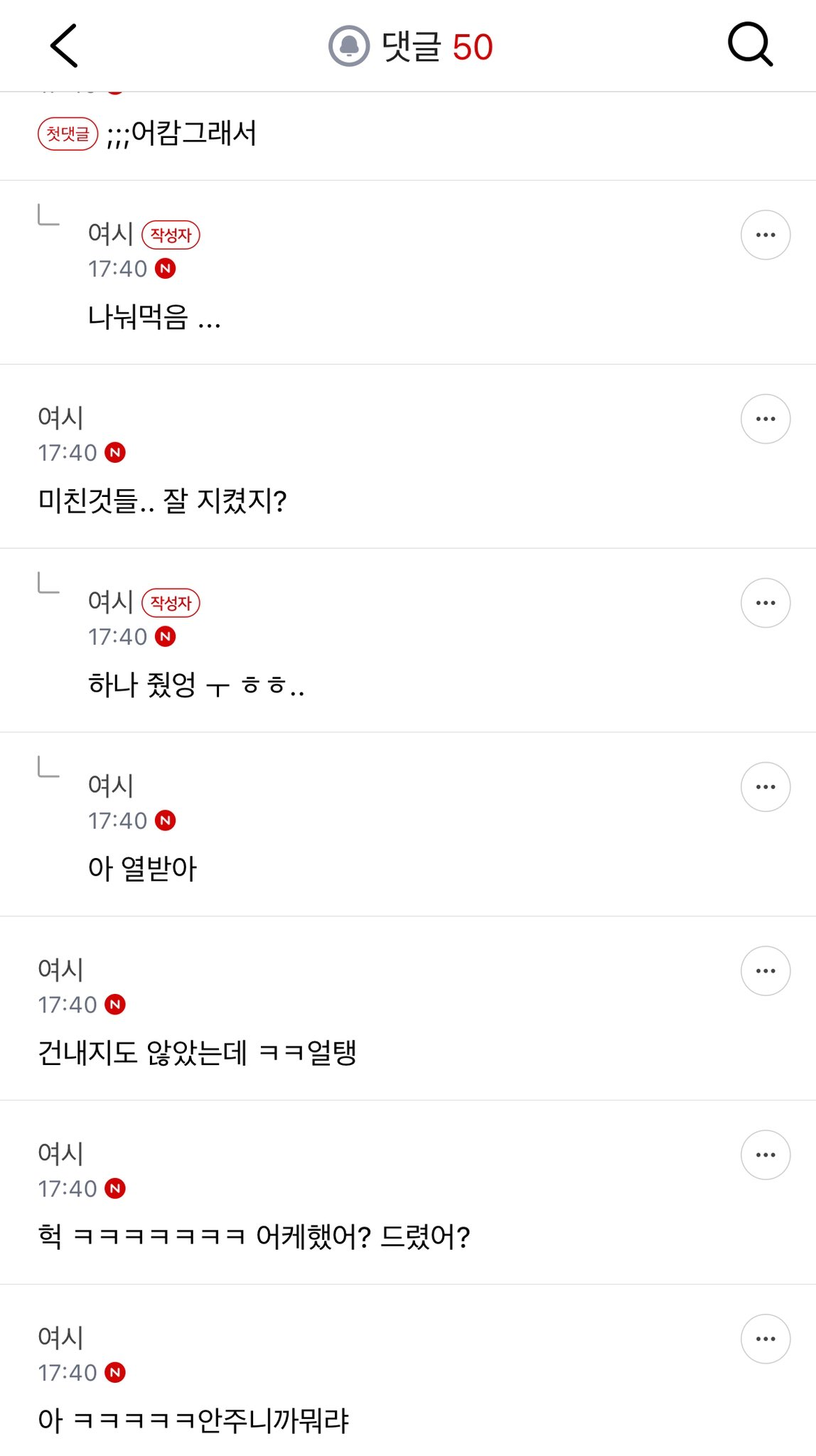Open options menu for '미친것들.. 잘 지켰지?' comment
Screen dimensions: 816x1456
[x=764, y=419]
